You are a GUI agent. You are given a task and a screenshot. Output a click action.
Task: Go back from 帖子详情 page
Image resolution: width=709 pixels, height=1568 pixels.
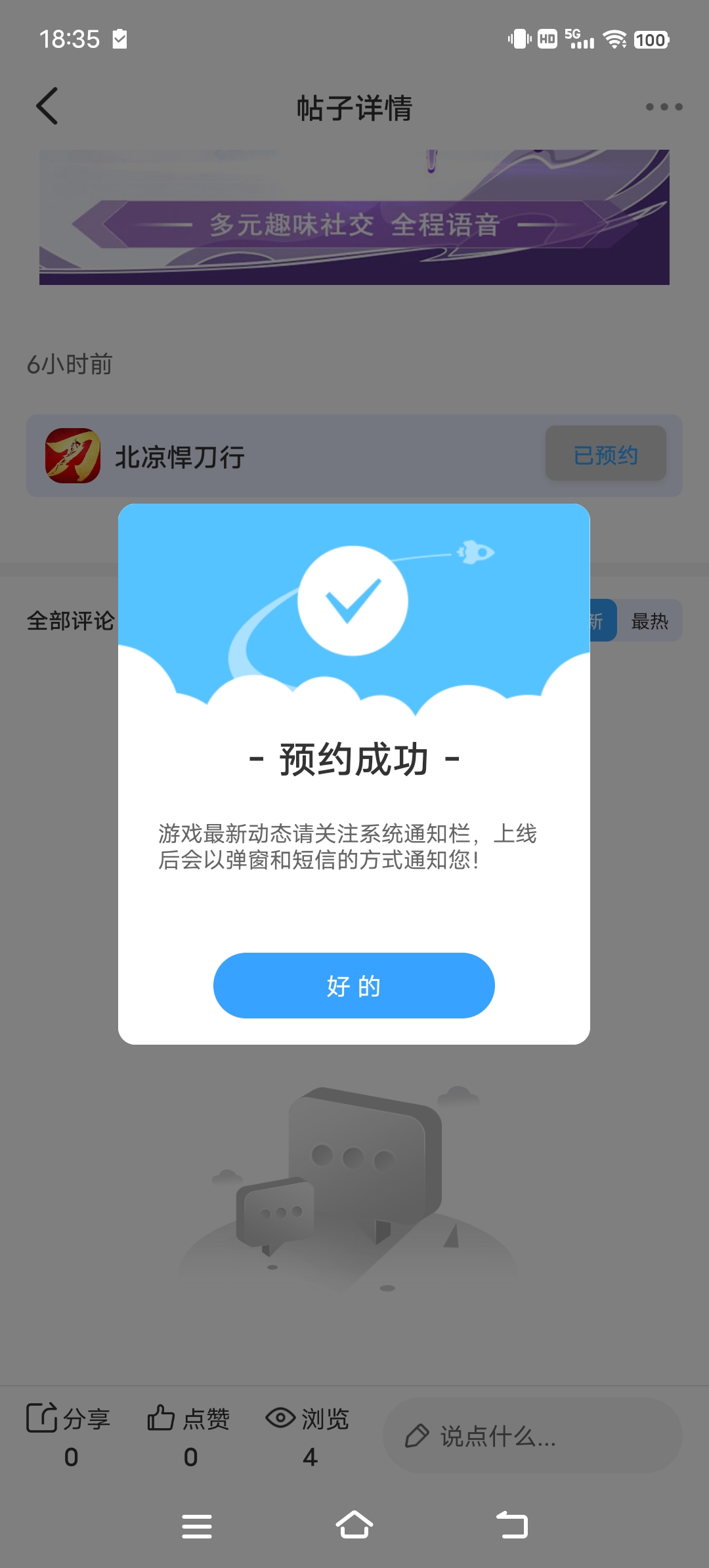click(x=47, y=106)
